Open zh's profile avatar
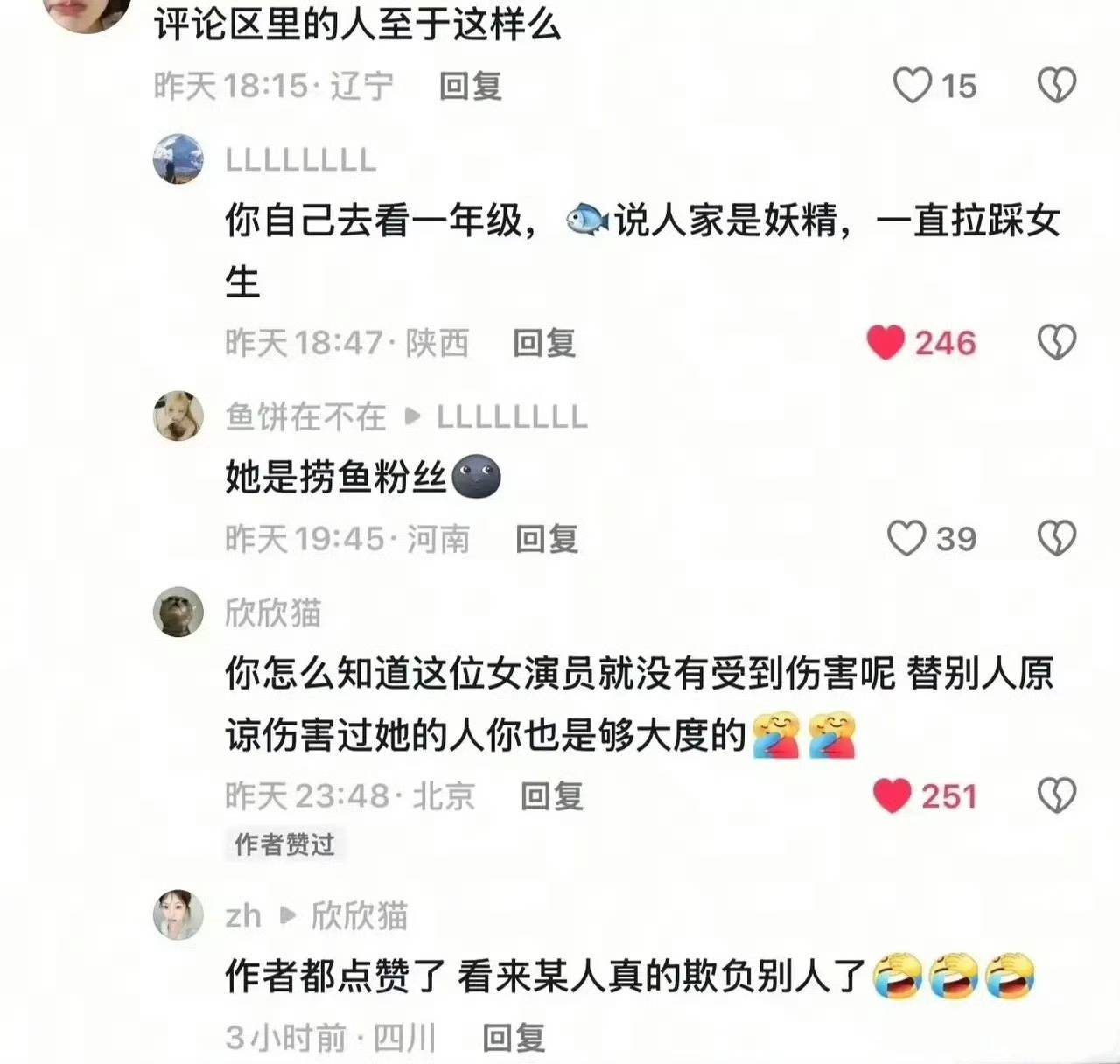1120x1064 pixels. pos(178,915)
